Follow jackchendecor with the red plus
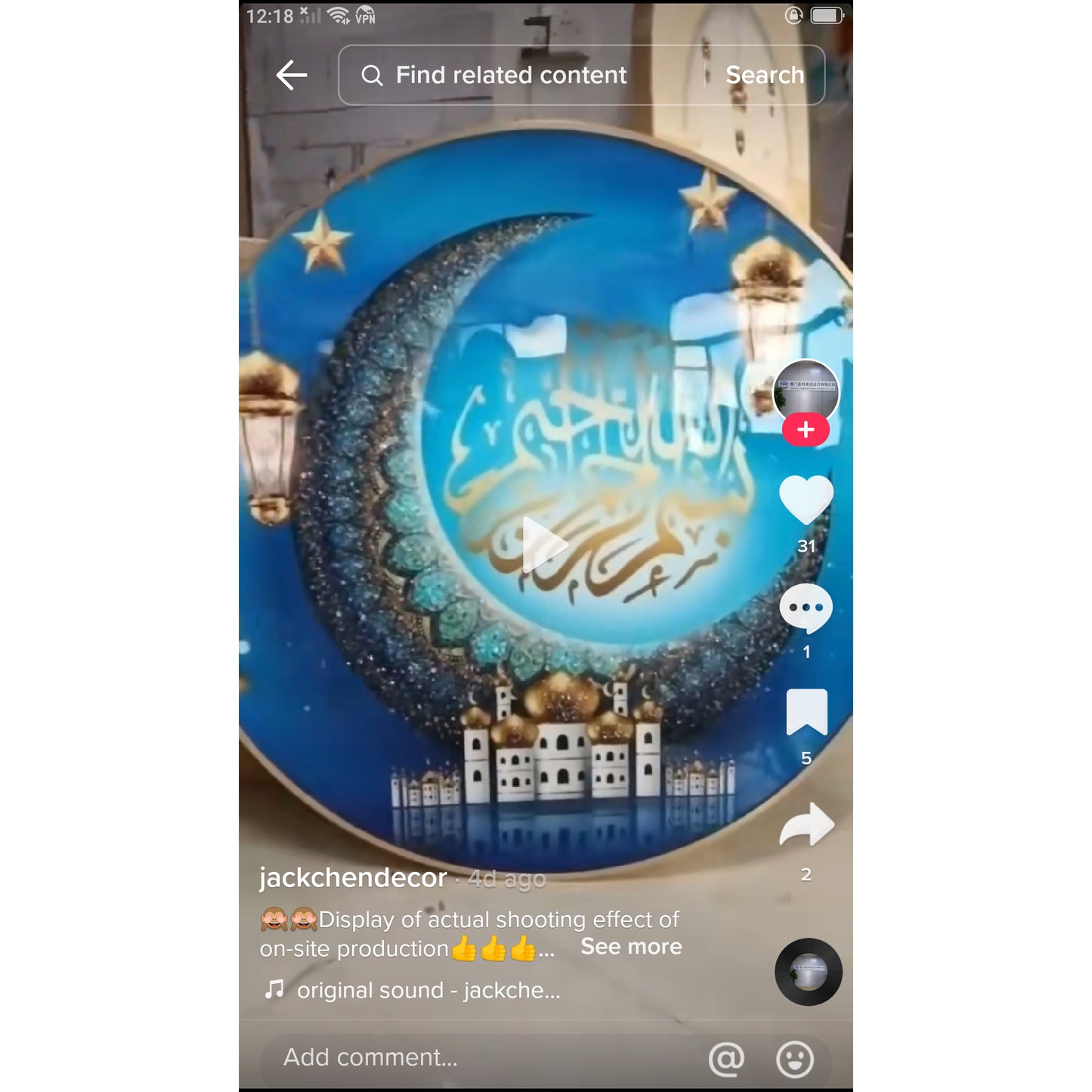The height and width of the screenshot is (1092, 1092). pos(806,430)
